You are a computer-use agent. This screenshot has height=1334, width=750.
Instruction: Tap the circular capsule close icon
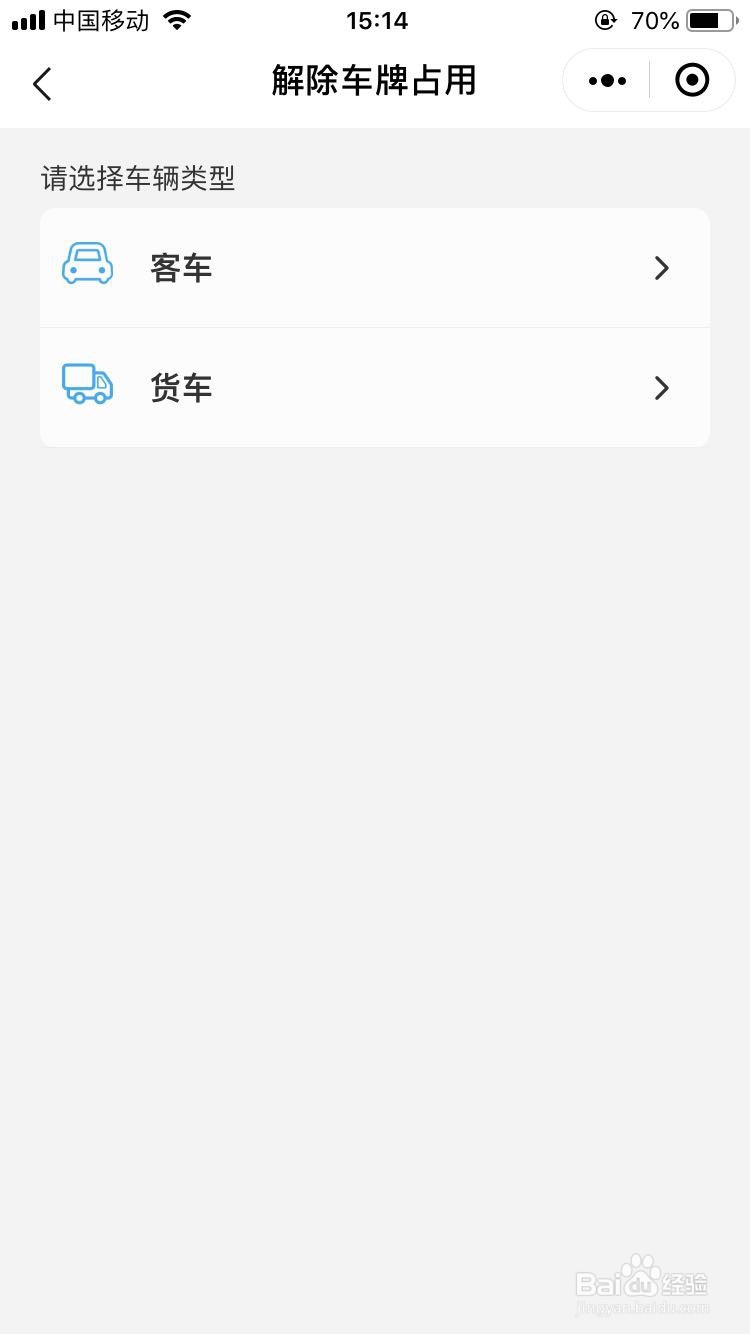[x=691, y=80]
